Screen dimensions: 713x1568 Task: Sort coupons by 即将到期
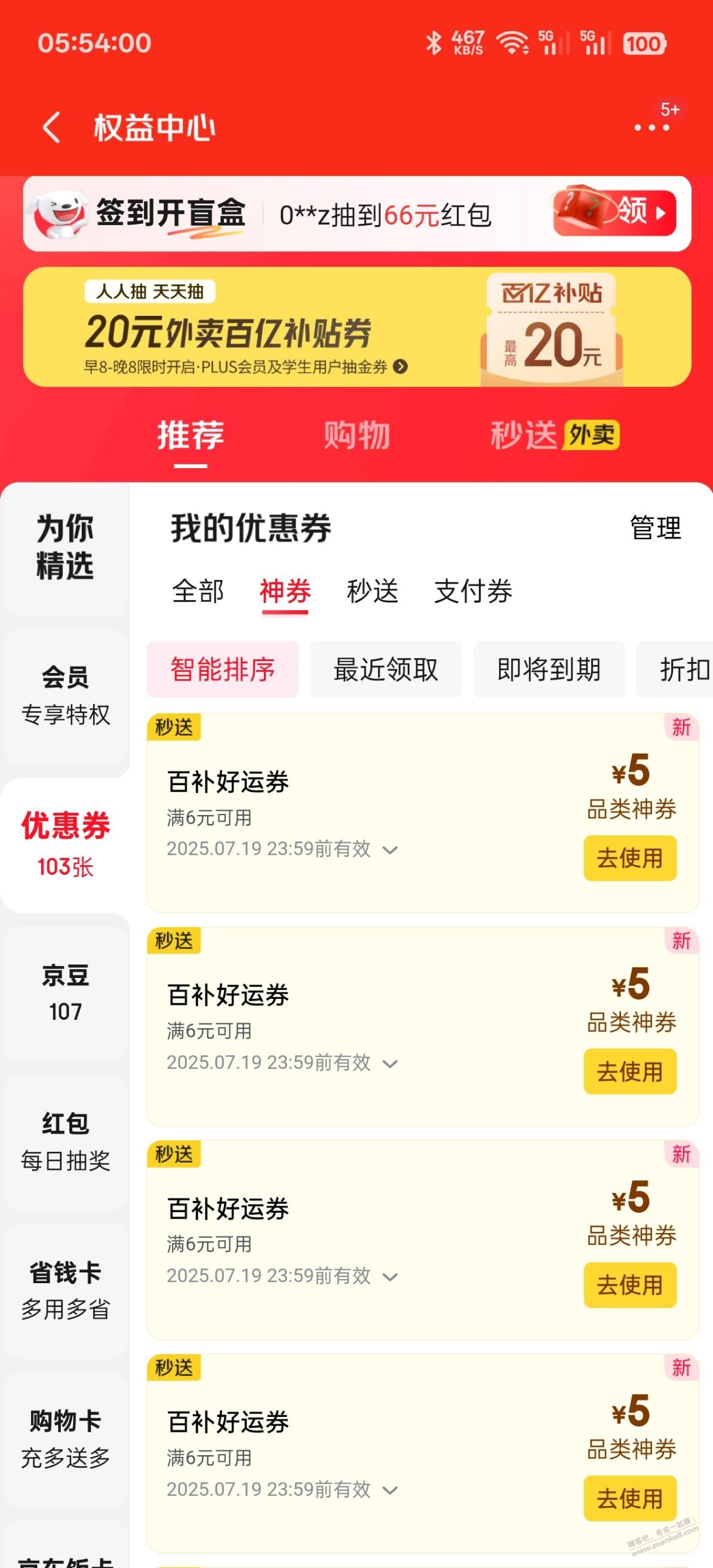pyautogui.click(x=549, y=669)
